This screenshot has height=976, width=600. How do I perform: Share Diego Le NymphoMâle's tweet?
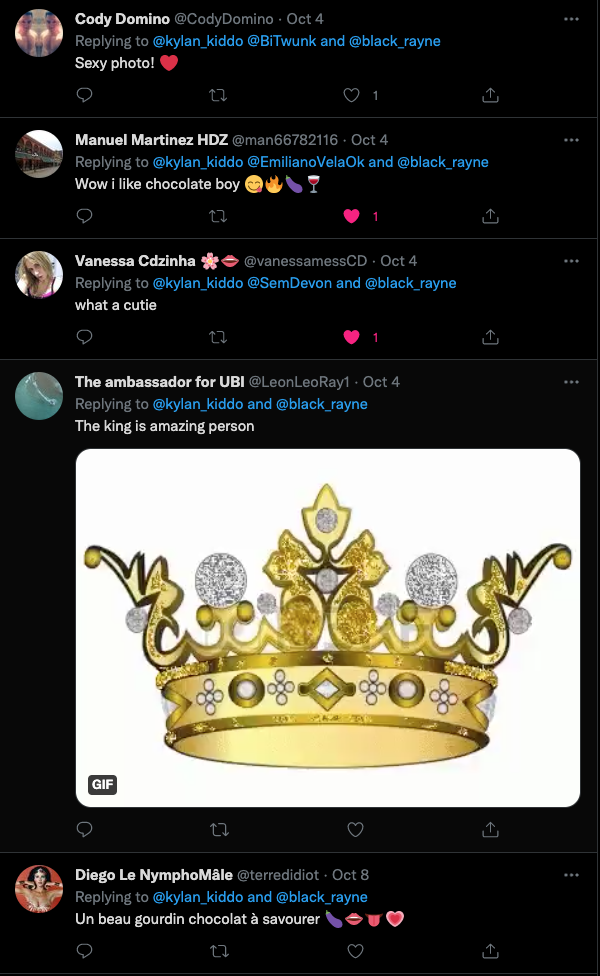(x=490, y=949)
